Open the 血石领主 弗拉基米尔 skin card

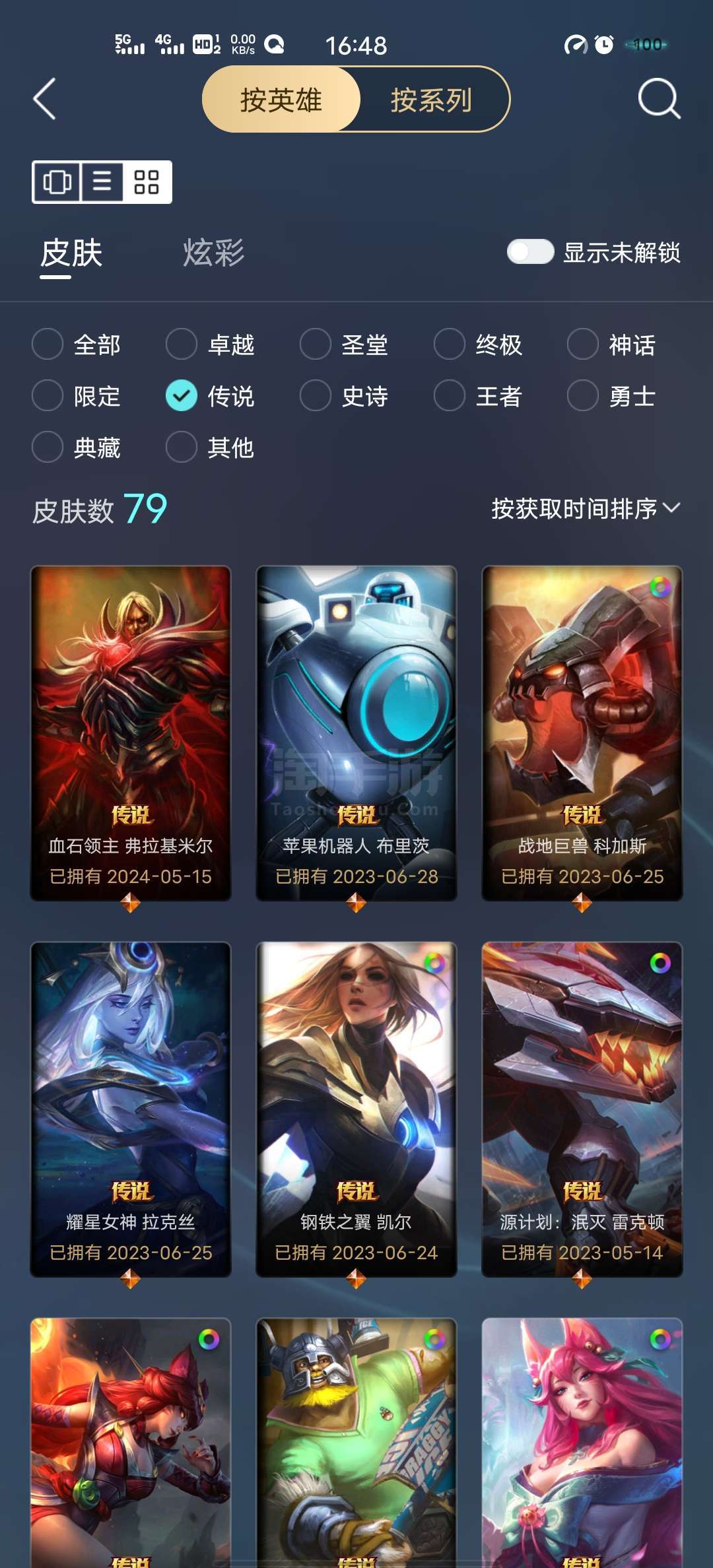point(131,733)
